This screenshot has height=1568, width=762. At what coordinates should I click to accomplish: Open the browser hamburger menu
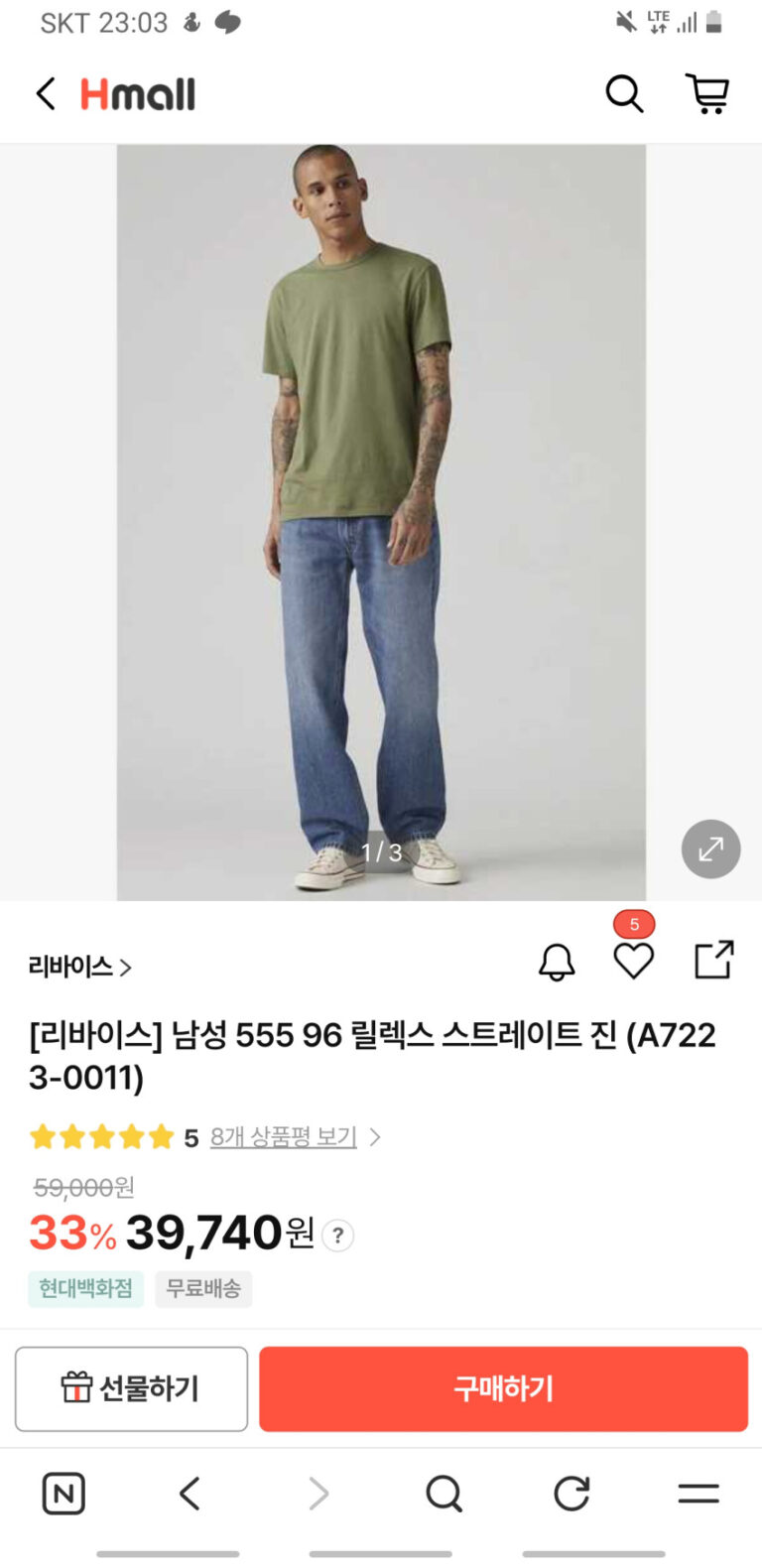point(698,1494)
